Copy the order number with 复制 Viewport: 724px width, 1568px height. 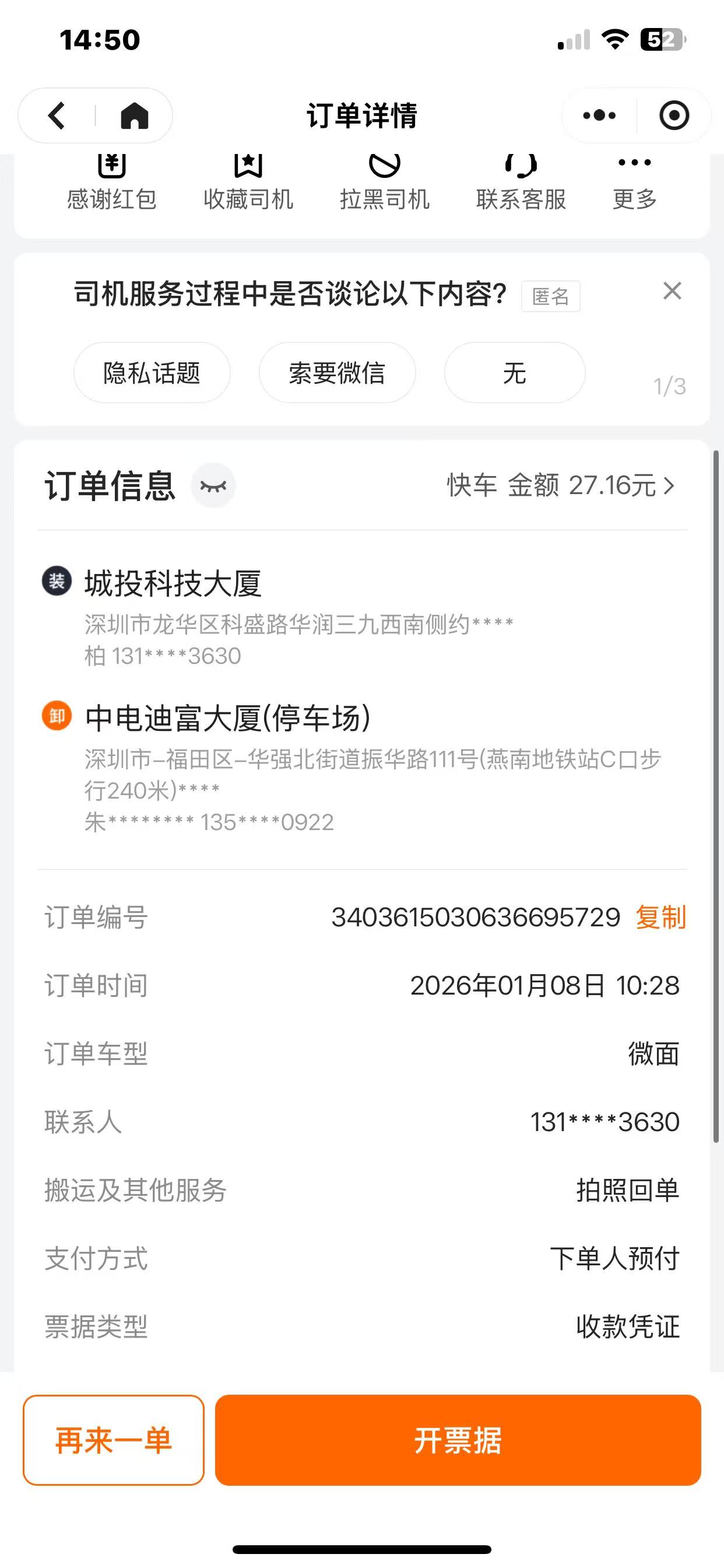pyautogui.click(x=660, y=918)
